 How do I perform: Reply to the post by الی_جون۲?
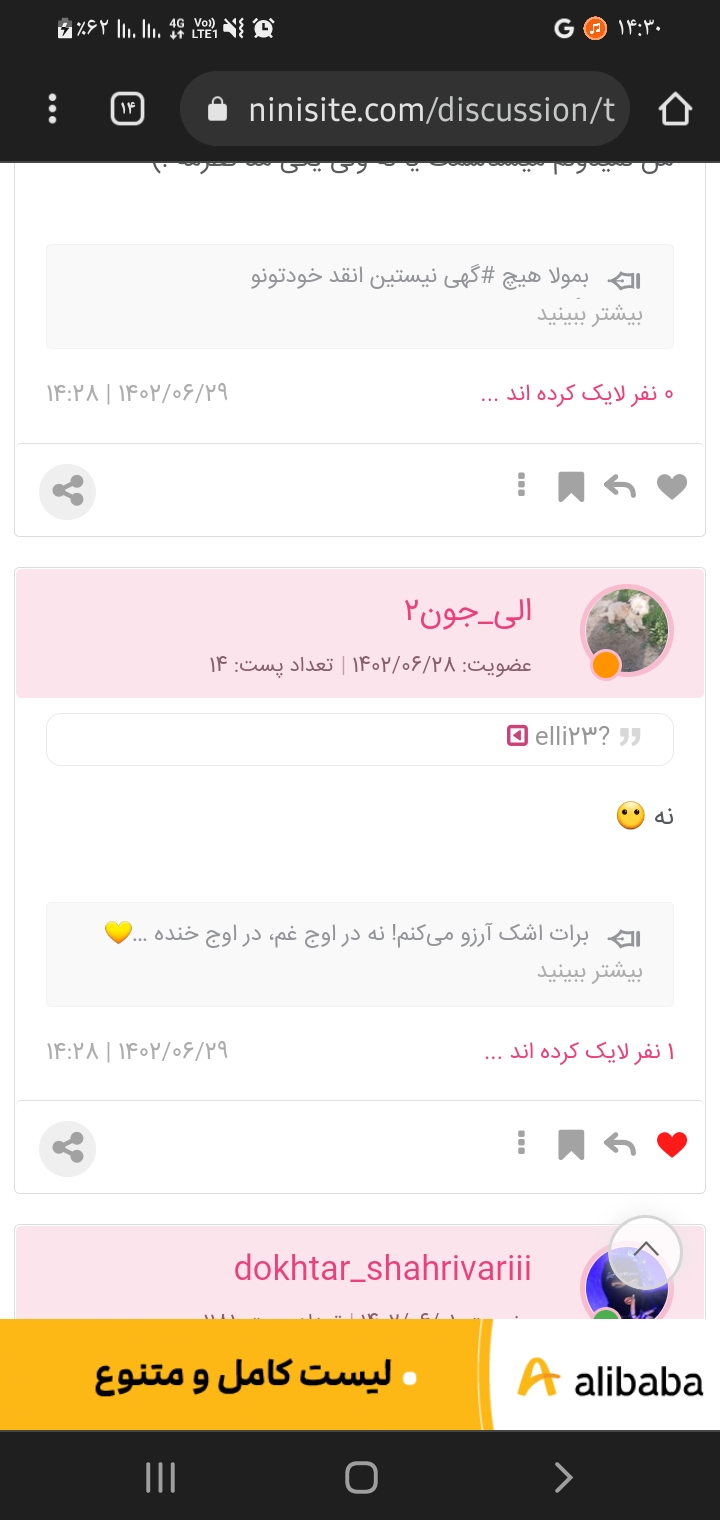point(620,1145)
